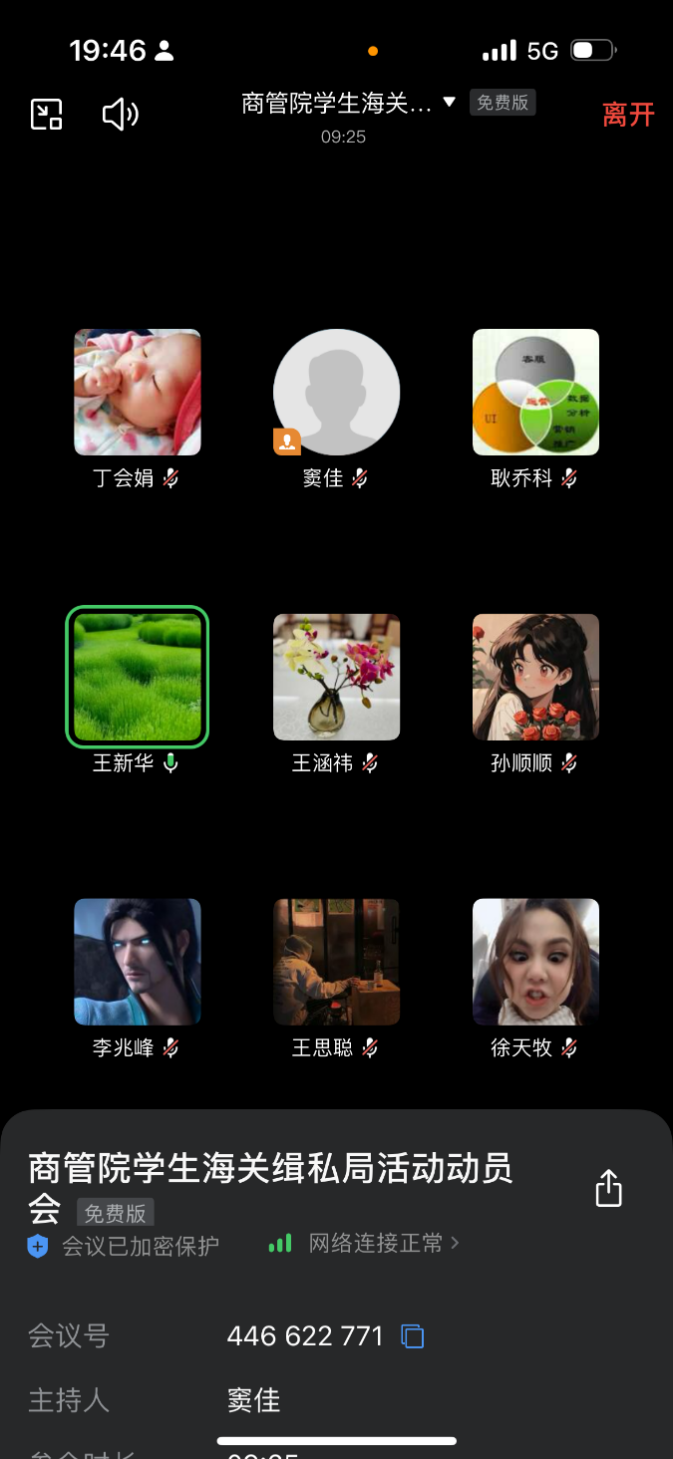Select participant 丁会娟's tile

click(x=137, y=392)
